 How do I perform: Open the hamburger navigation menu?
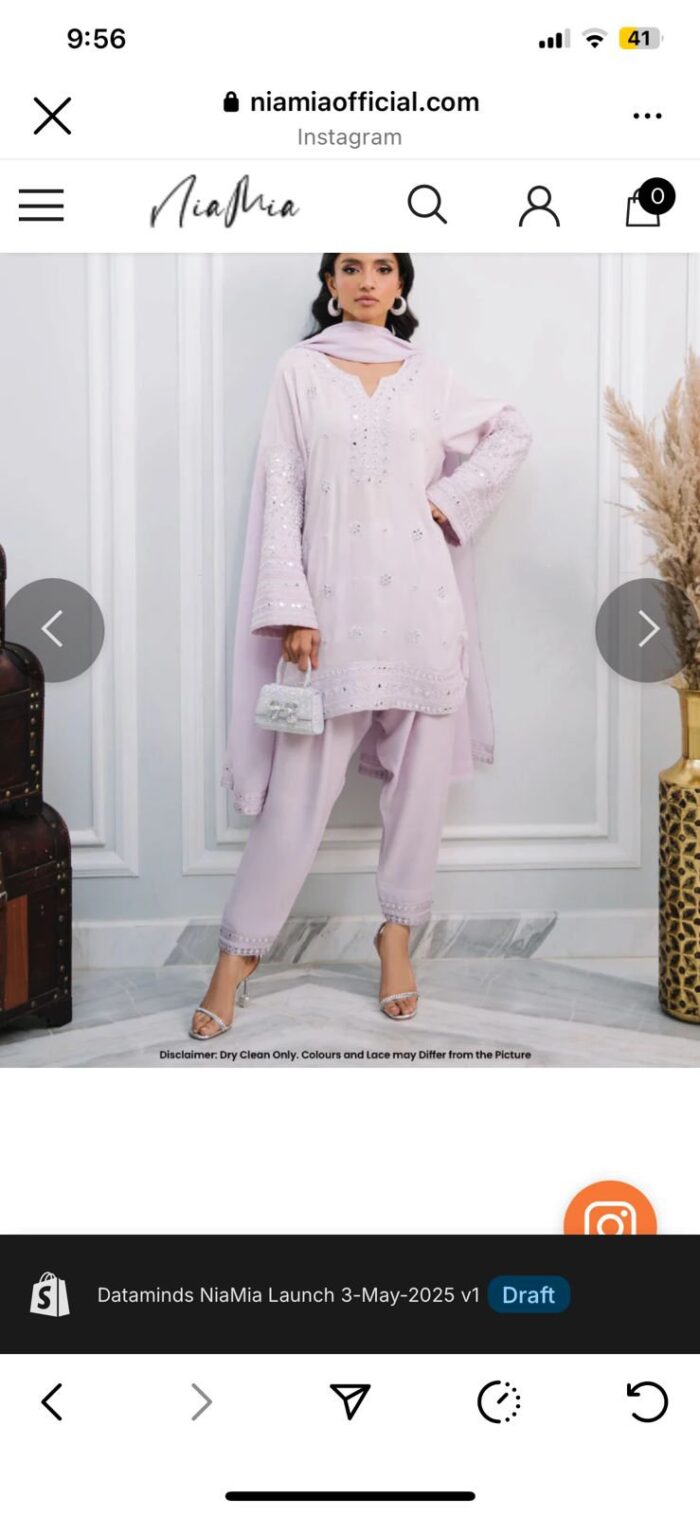[41, 205]
